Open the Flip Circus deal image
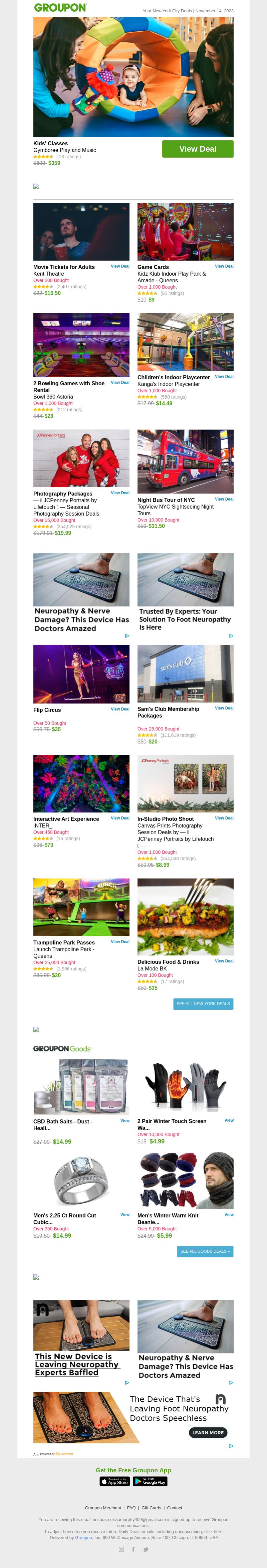 [81, 674]
